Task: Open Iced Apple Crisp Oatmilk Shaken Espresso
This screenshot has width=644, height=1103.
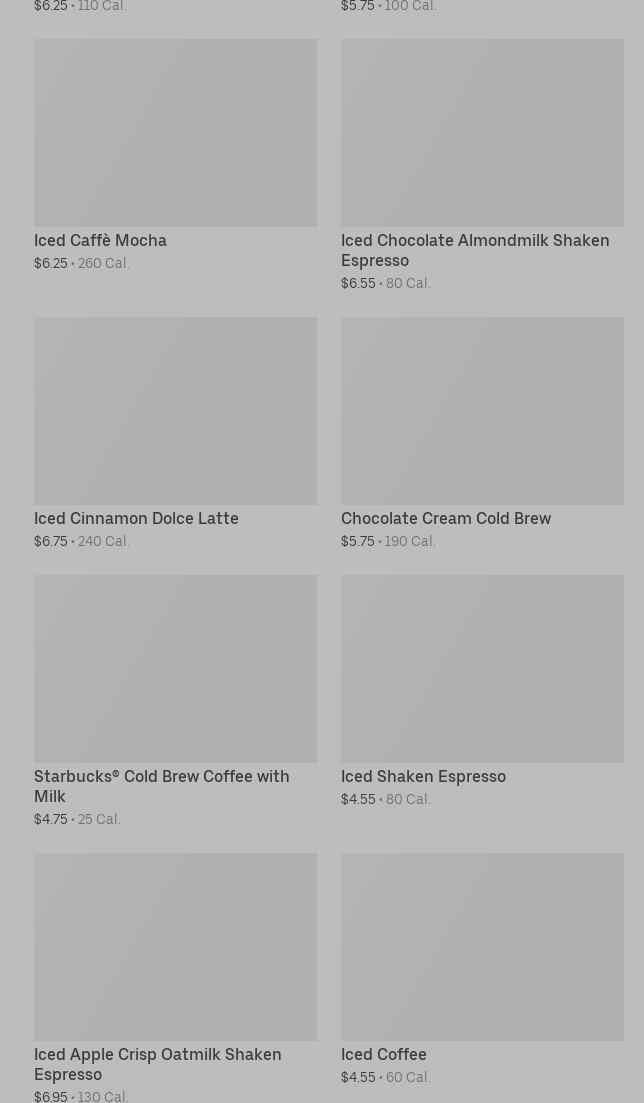Action: pos(175,978)
